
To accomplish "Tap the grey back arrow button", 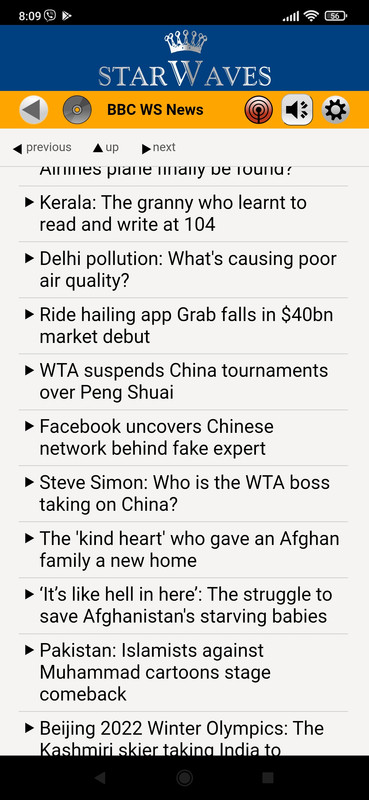I will [x=34, y=110].
